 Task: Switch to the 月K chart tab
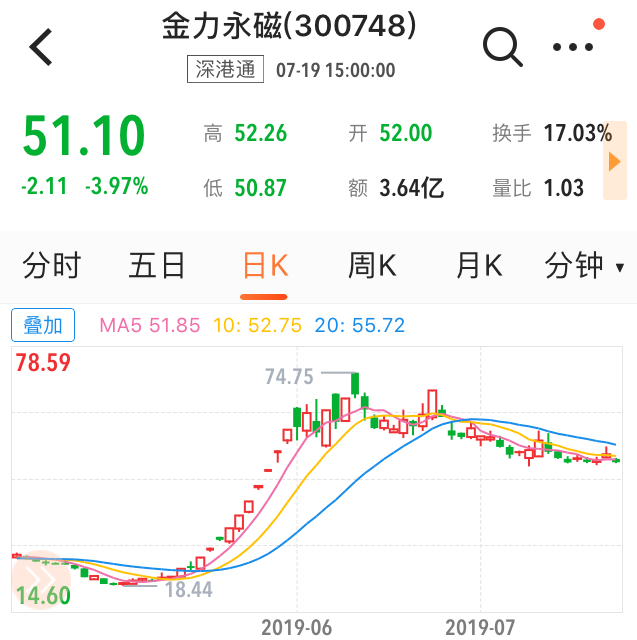(478, 266)
